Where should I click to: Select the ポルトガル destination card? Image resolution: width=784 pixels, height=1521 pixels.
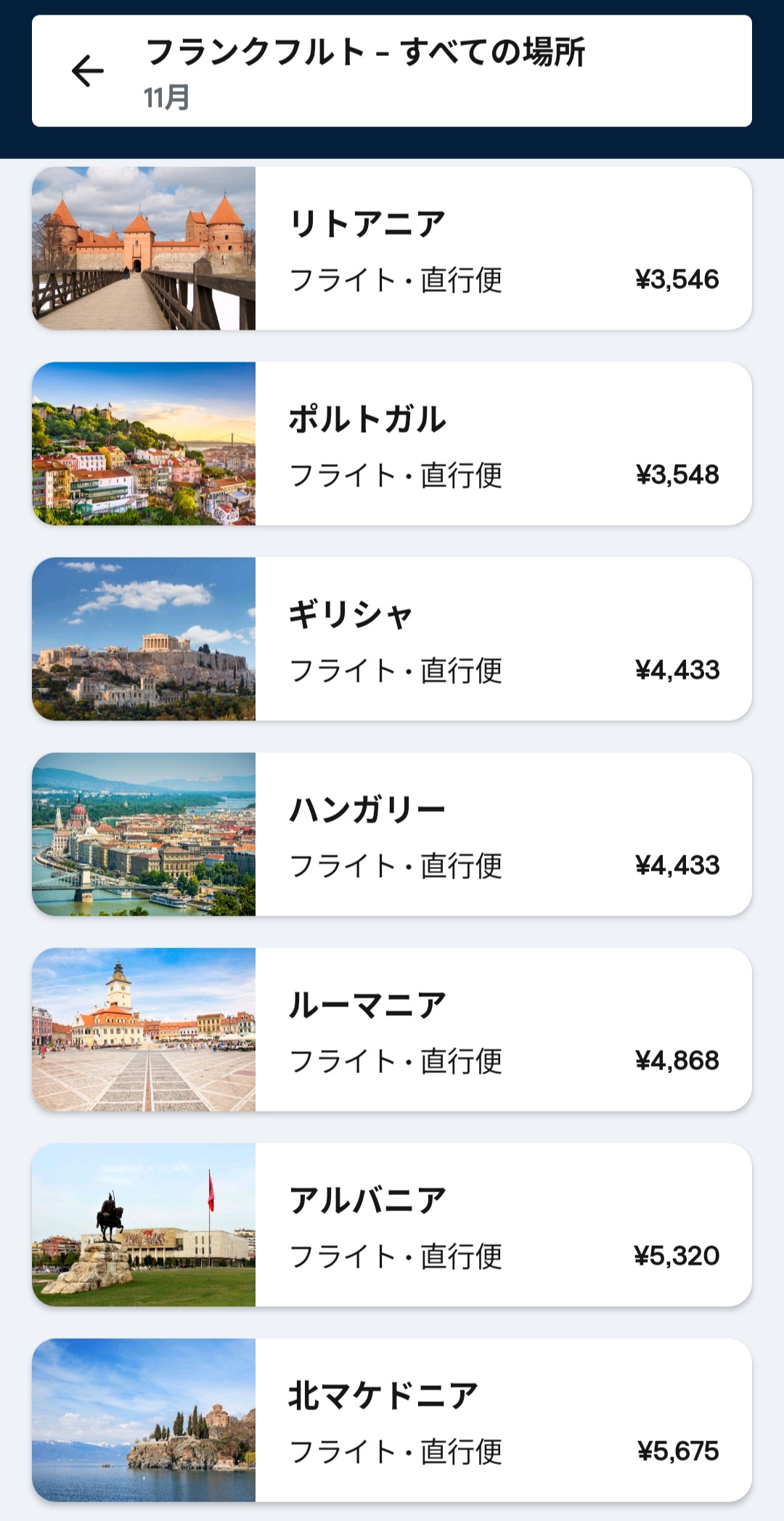coord(392,444)
